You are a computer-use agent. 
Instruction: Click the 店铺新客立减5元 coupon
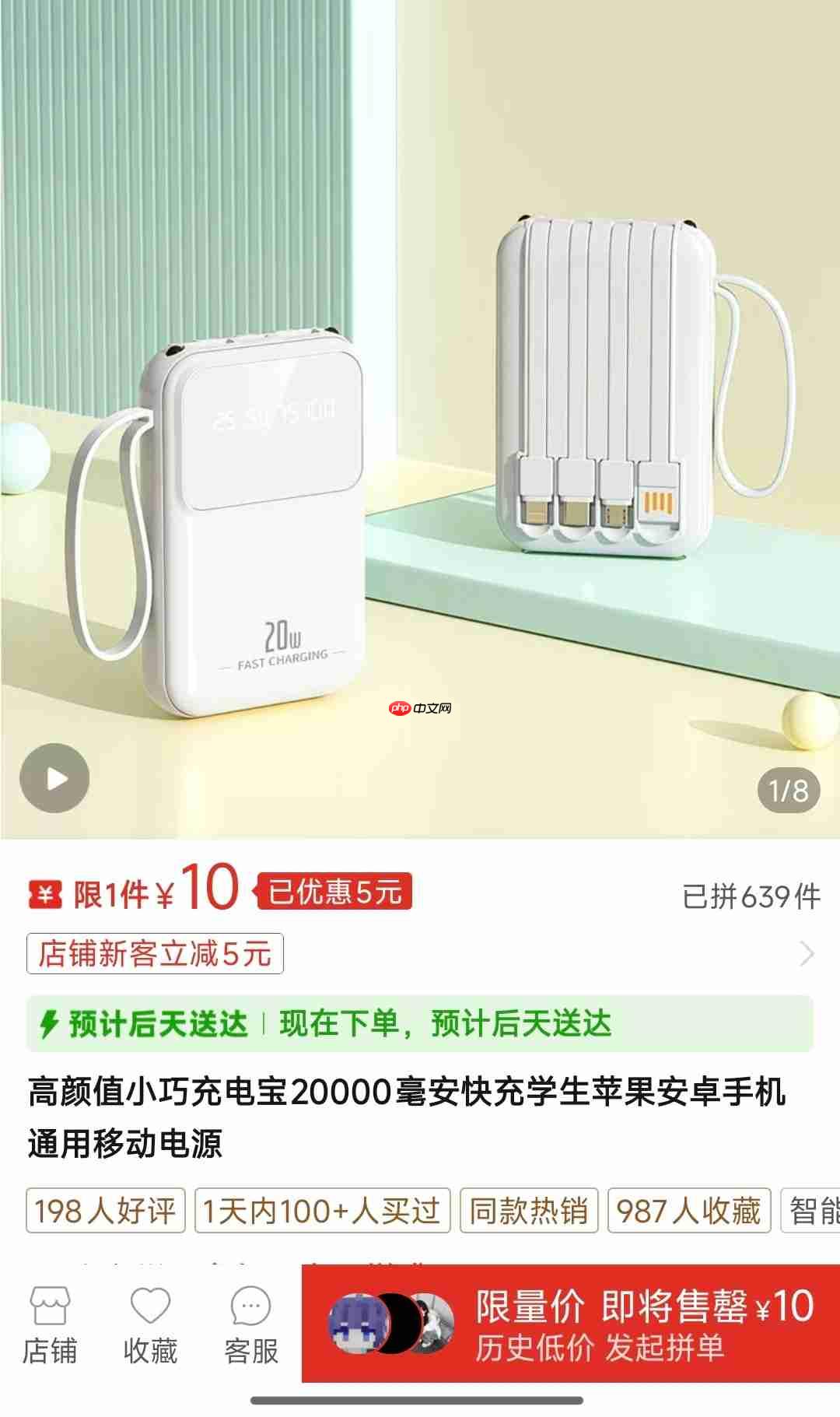156,952
